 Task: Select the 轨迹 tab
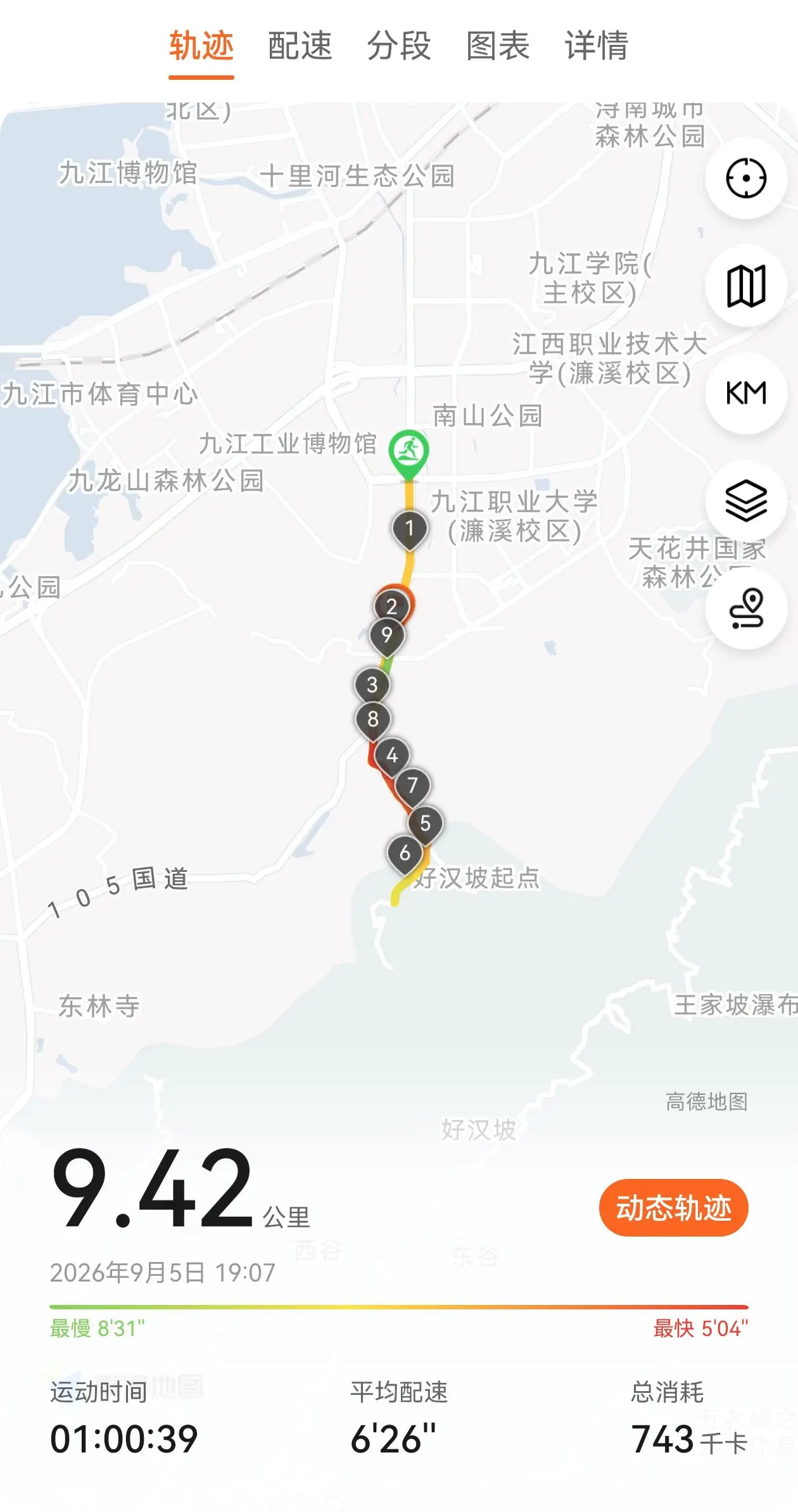(x=201, y=46)
